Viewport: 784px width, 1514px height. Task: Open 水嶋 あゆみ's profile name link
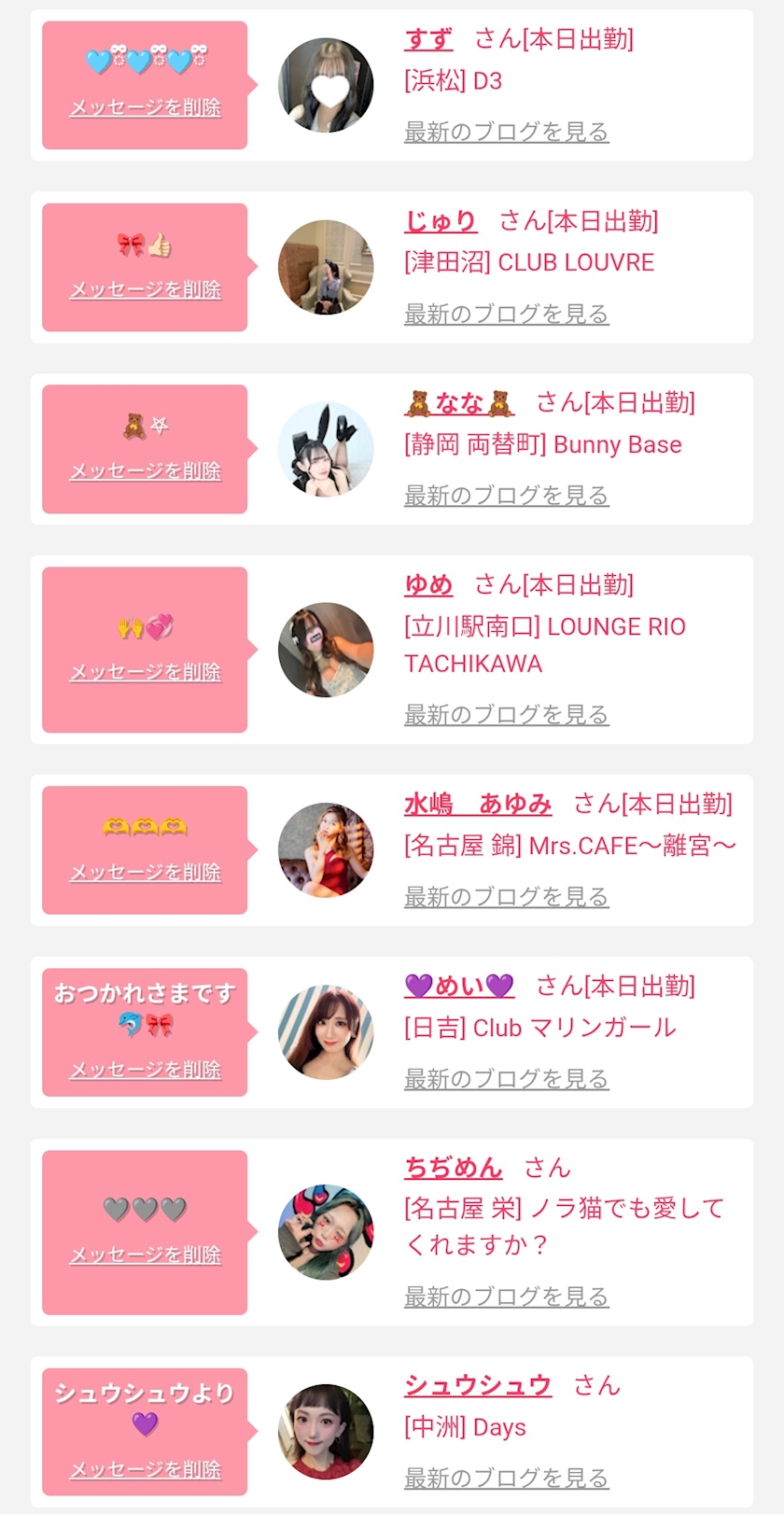coord(478,804)
